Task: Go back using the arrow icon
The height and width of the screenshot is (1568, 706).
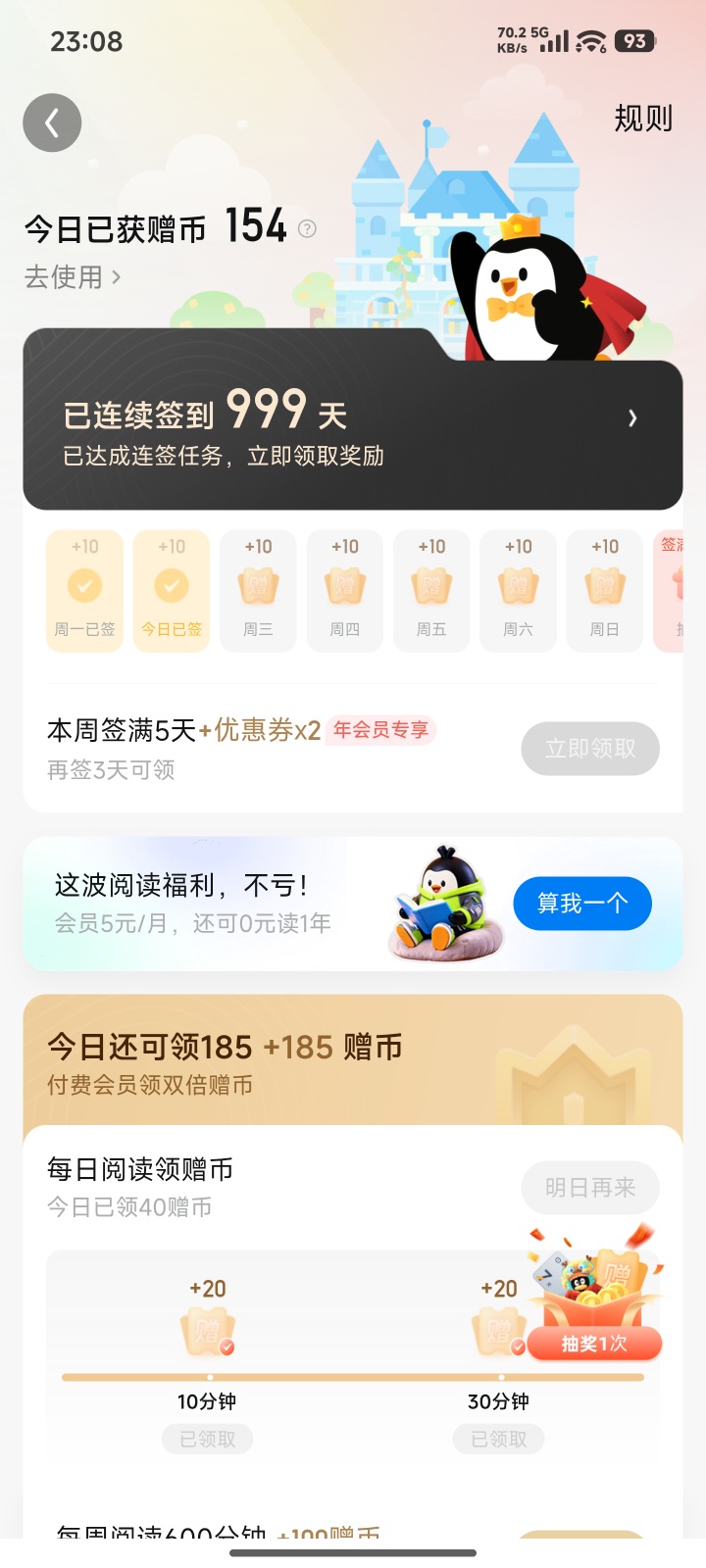Action: [52, 123]
